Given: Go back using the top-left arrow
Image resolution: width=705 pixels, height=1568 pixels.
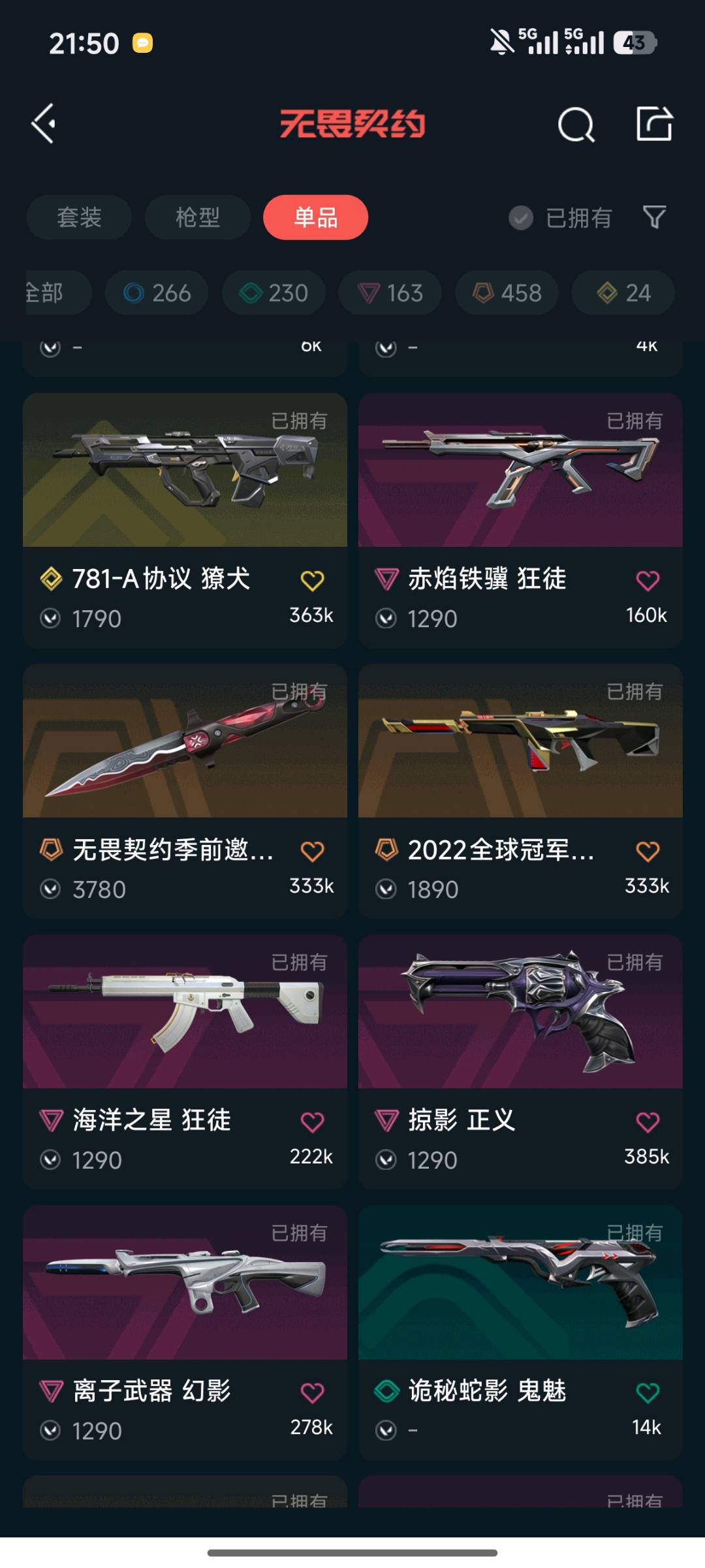Looking at the screenshot, I should click(x=43, y=123).
